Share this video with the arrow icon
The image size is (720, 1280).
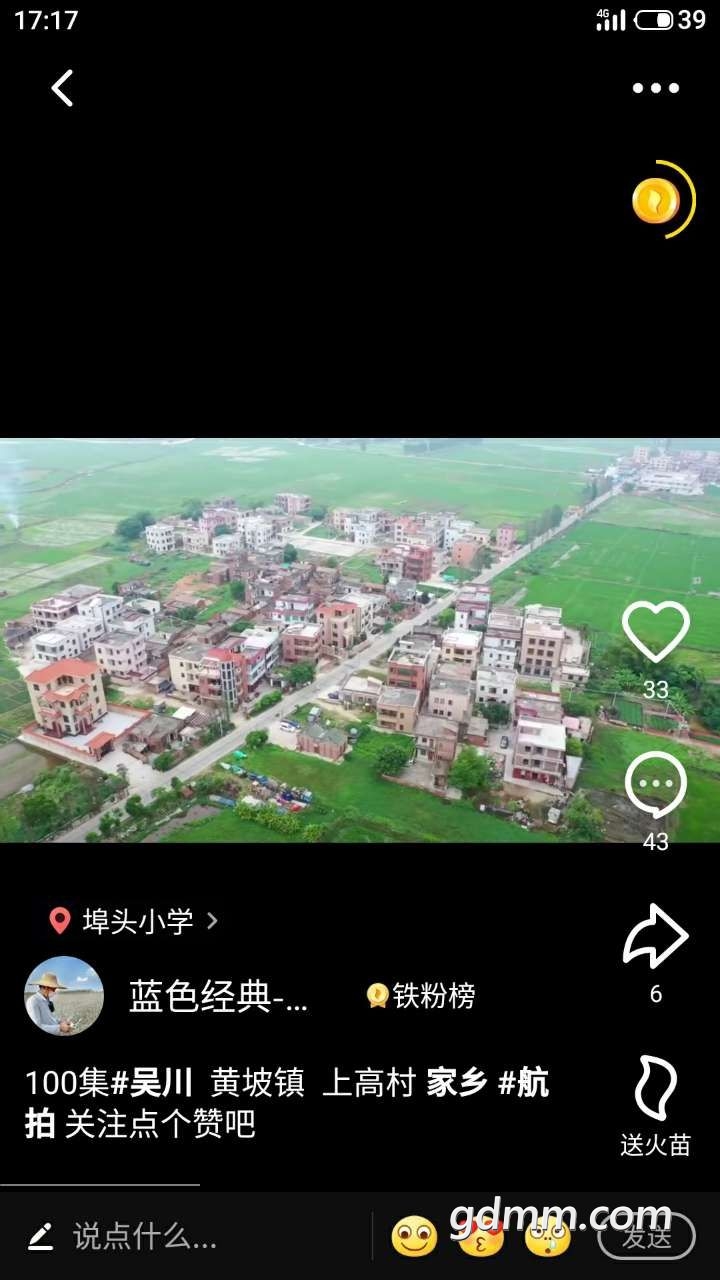click(655, 936)
